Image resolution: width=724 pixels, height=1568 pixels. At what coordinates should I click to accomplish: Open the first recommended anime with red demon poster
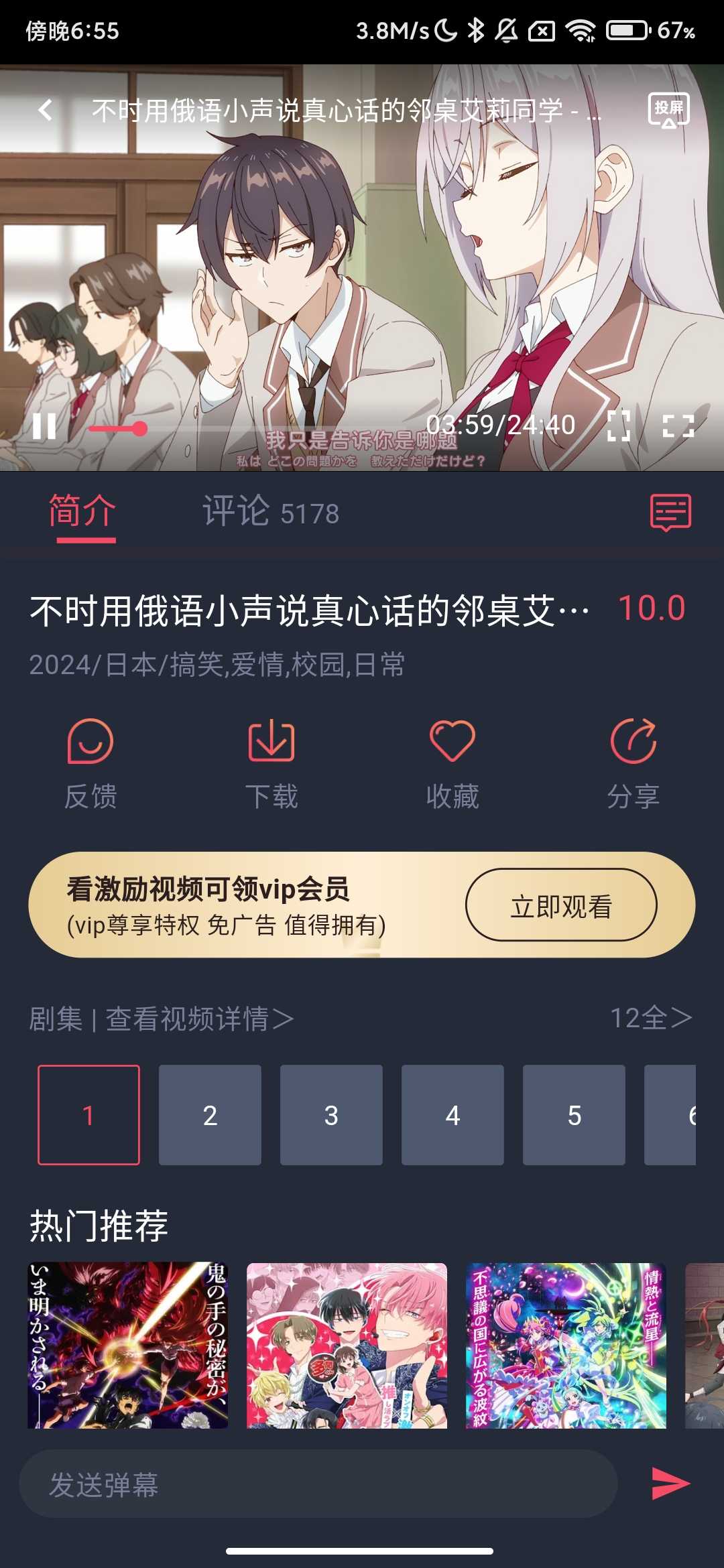pos(127,1346)
